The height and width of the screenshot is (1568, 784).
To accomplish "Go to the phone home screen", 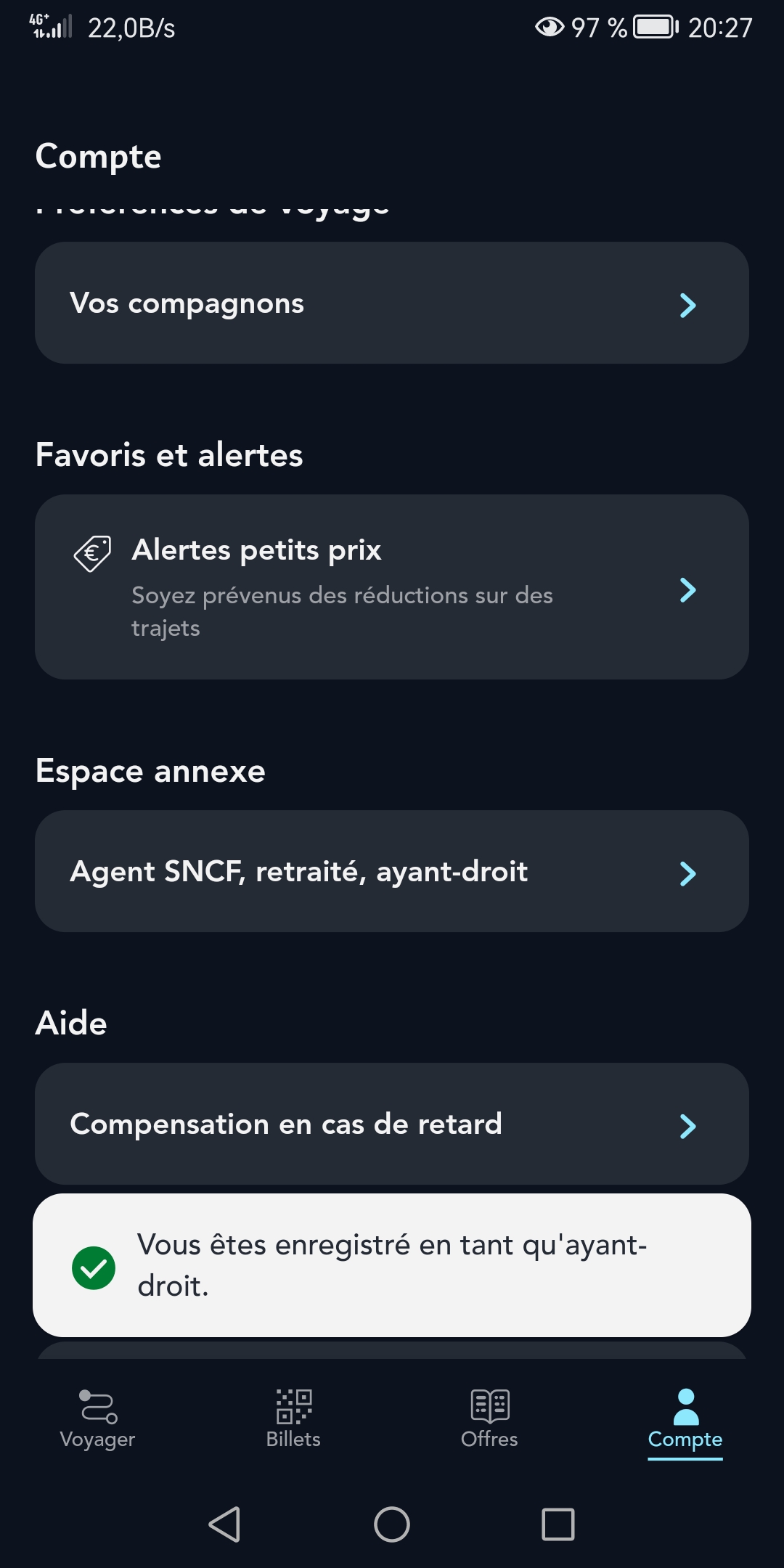I will tap(392, 1524).
